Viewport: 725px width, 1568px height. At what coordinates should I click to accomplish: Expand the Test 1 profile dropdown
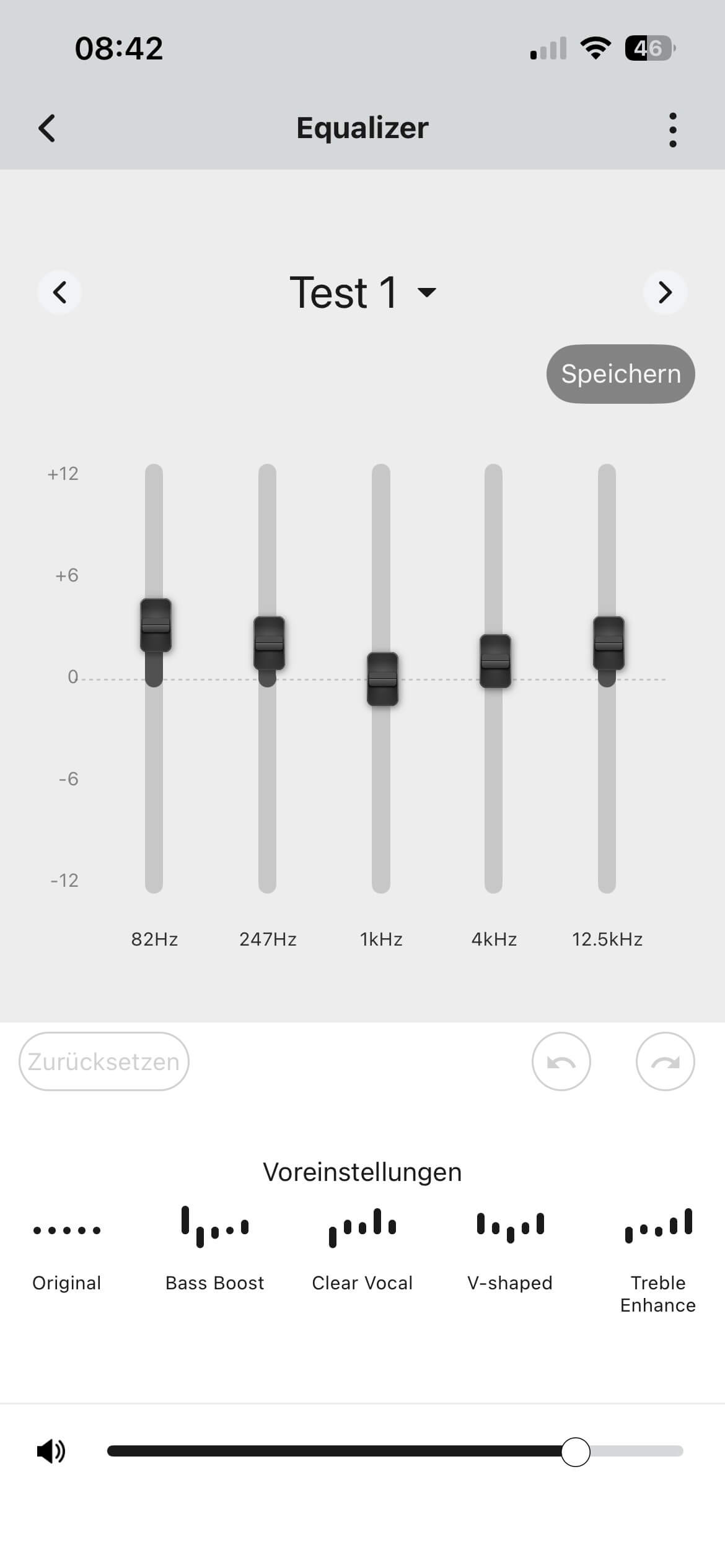point(362,292)
